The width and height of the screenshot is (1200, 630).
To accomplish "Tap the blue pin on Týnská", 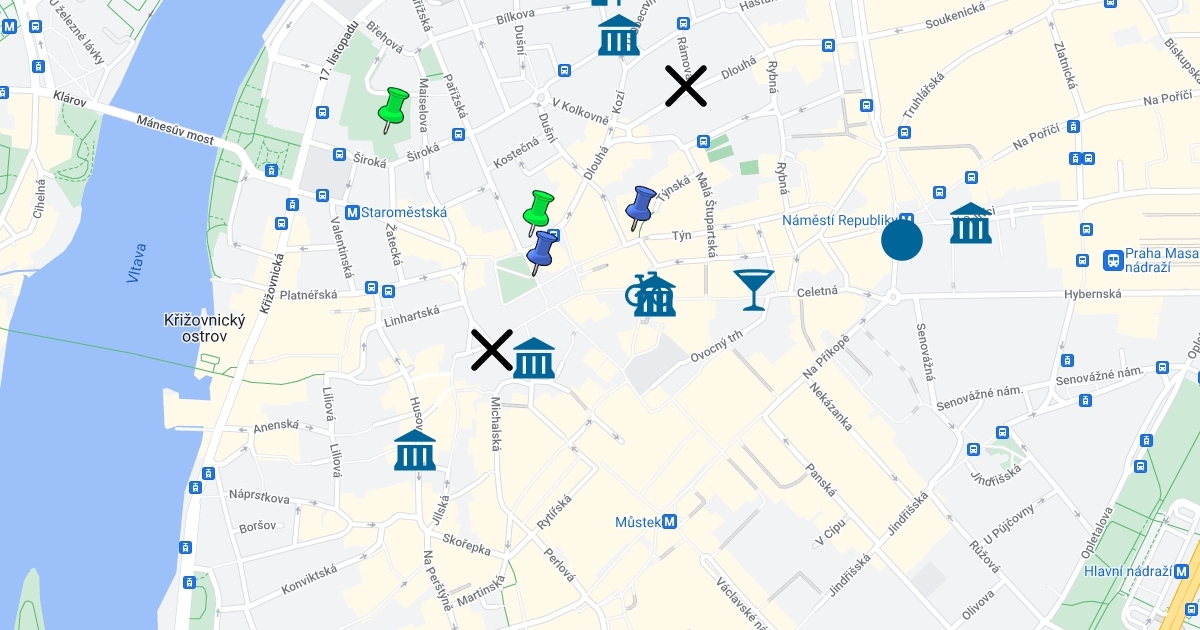I will pos(639,210).
